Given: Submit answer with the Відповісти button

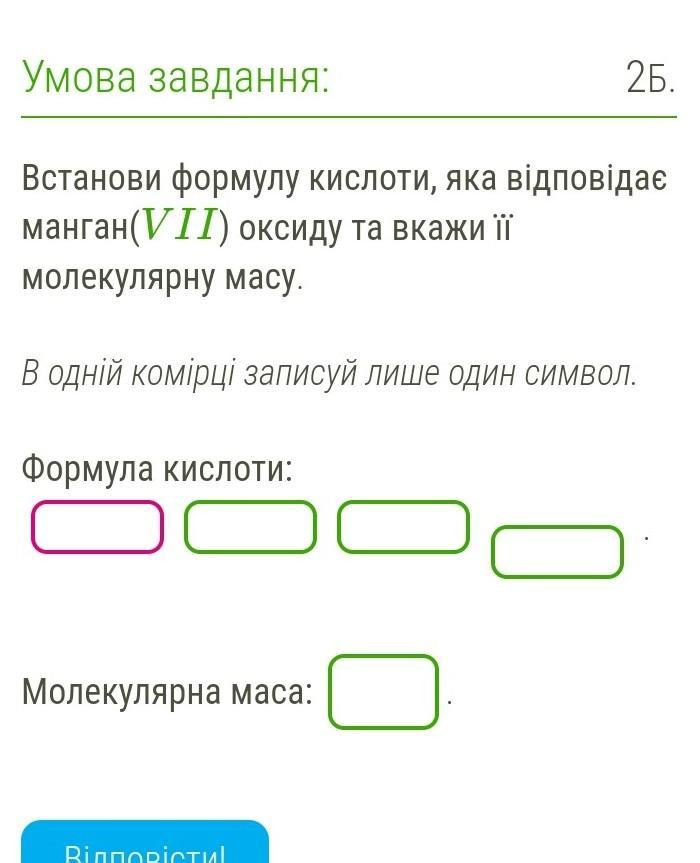Looking at the screenshot, I should (x=145, y=842).
